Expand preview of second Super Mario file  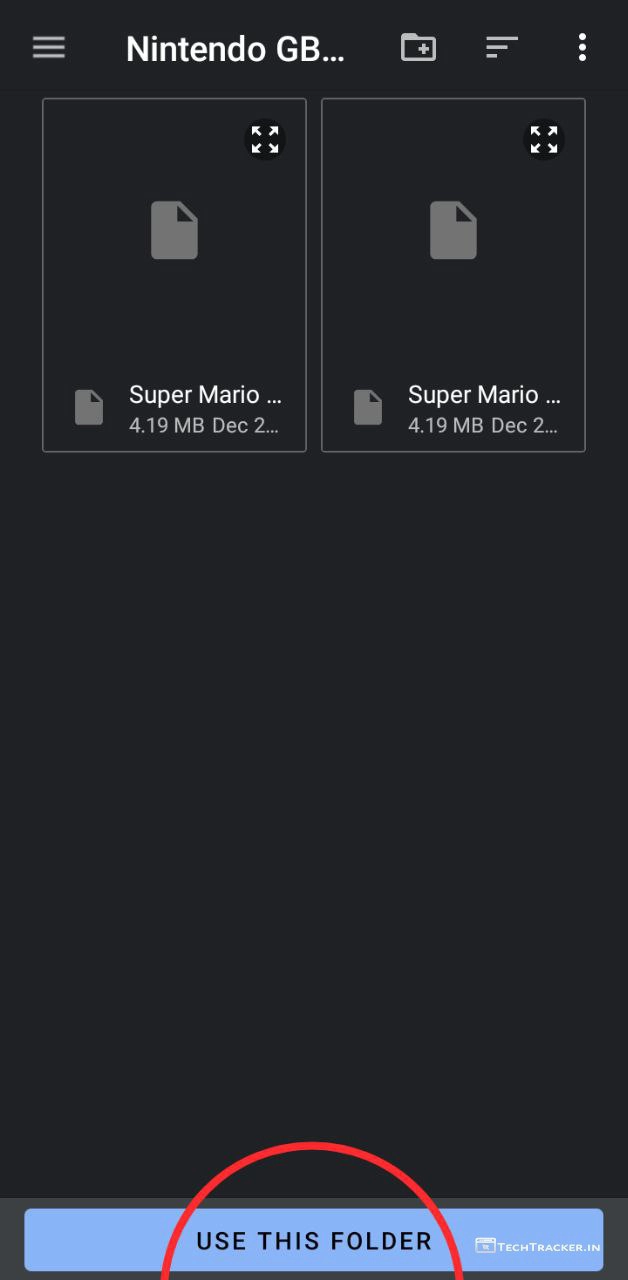click(544, 140)
